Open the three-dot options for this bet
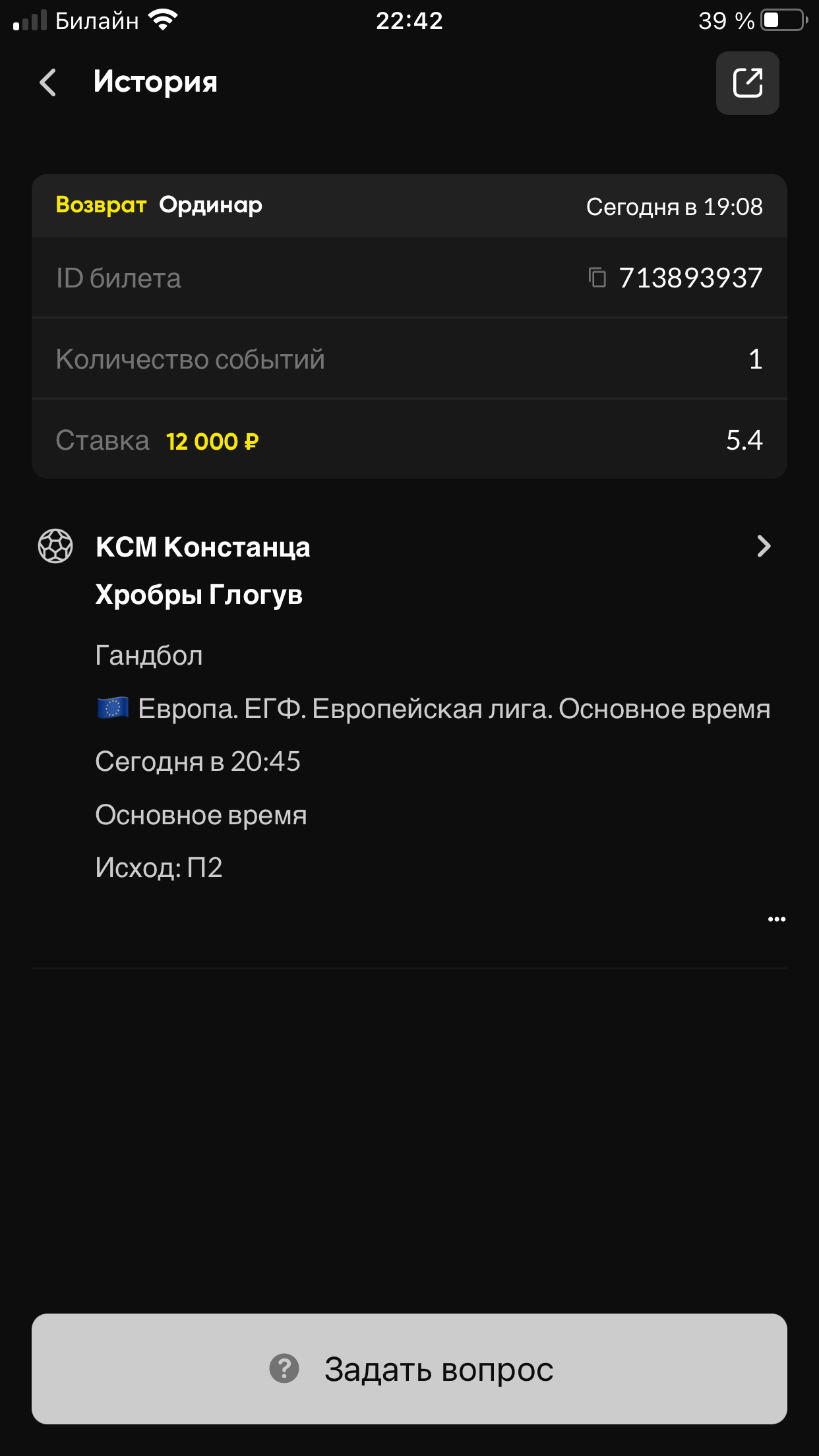Screen dimensions: 819x1456 pos(776,919)
